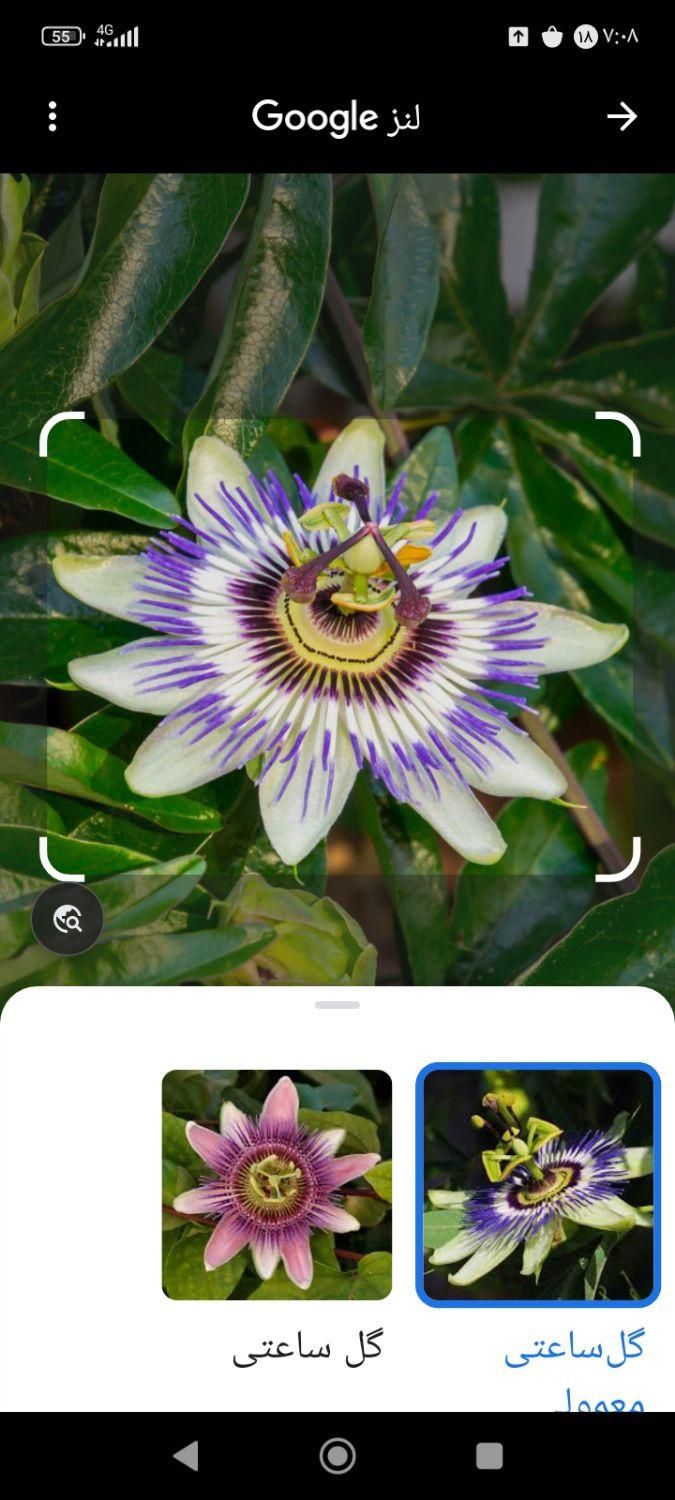Go back with the system back button
This screenshot has width=675, height=1500.
(x=186, y=1455)
